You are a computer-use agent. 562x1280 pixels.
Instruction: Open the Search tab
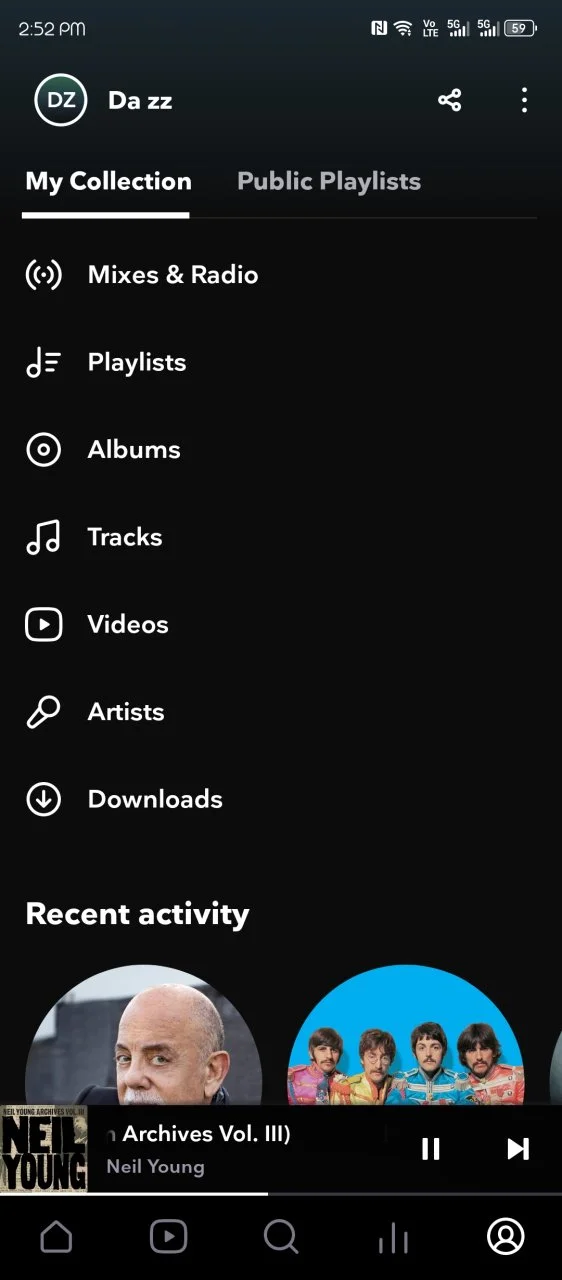281,1238
